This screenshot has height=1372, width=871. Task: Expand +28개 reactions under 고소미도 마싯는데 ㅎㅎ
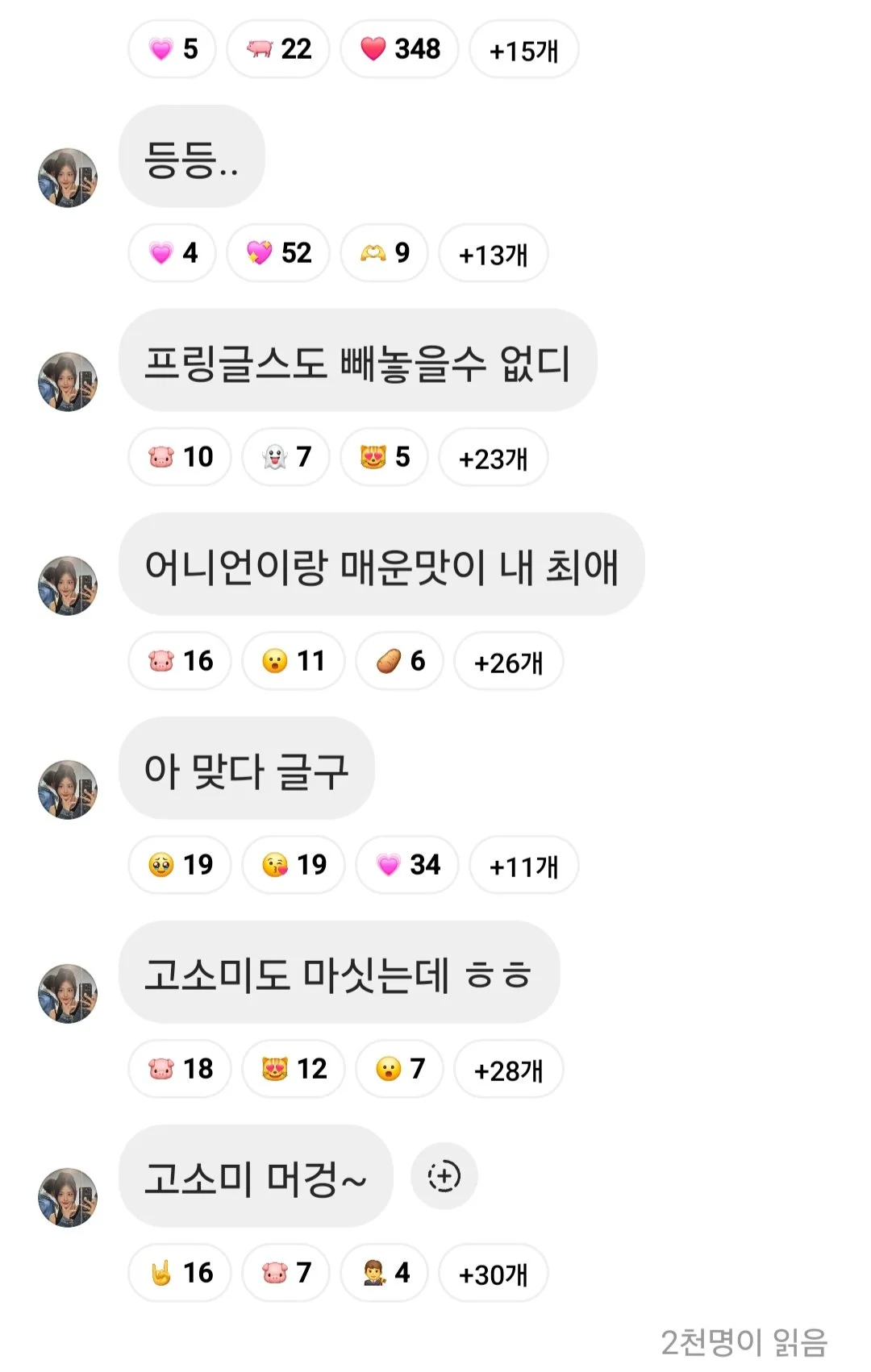tap(508, 1070)
